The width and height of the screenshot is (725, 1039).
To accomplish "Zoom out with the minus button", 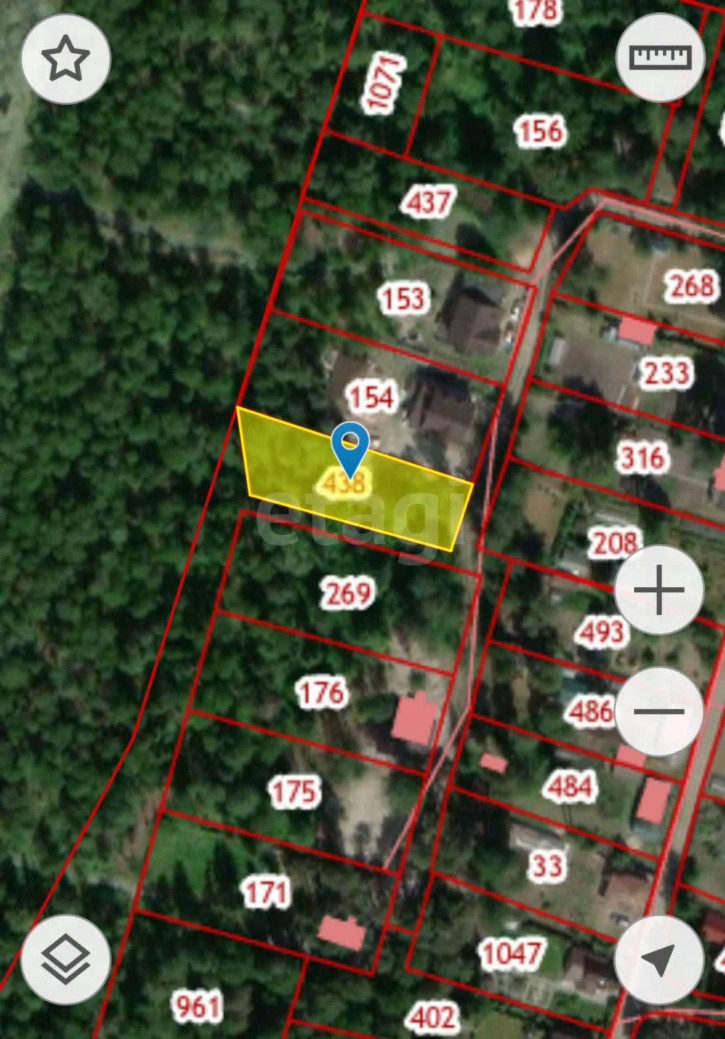I will pyautogui.click(x=659, y=712).
